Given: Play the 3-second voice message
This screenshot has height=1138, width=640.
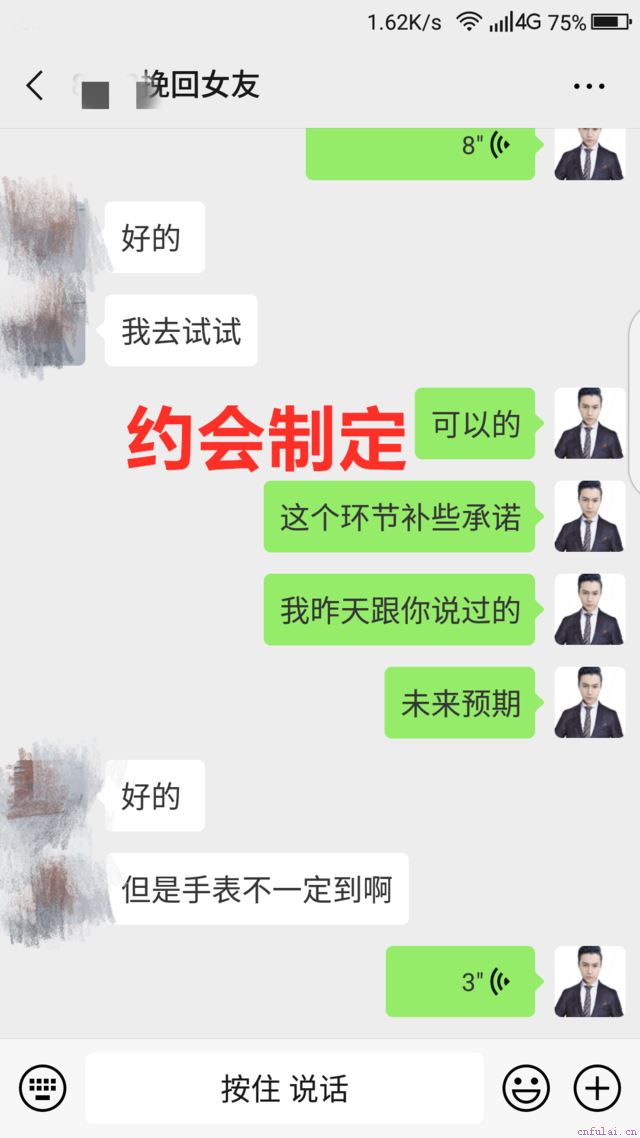Looking at the screenshot, I should pyautogui.click(x=460, y=981).
